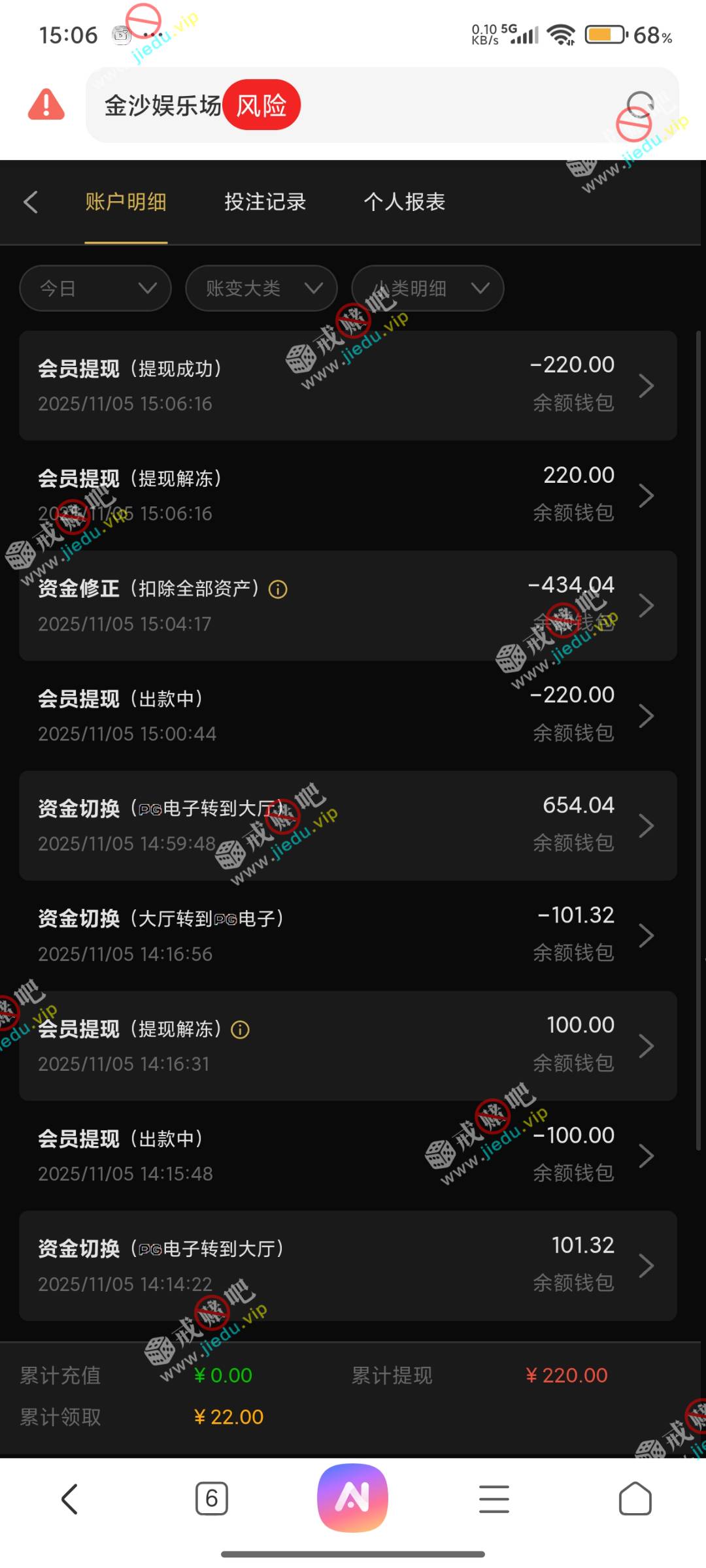Image resolution: width=706 pixels, height=1568 pixels.
Task: Open the 今日 date dropdown
Action: (95, 288)
